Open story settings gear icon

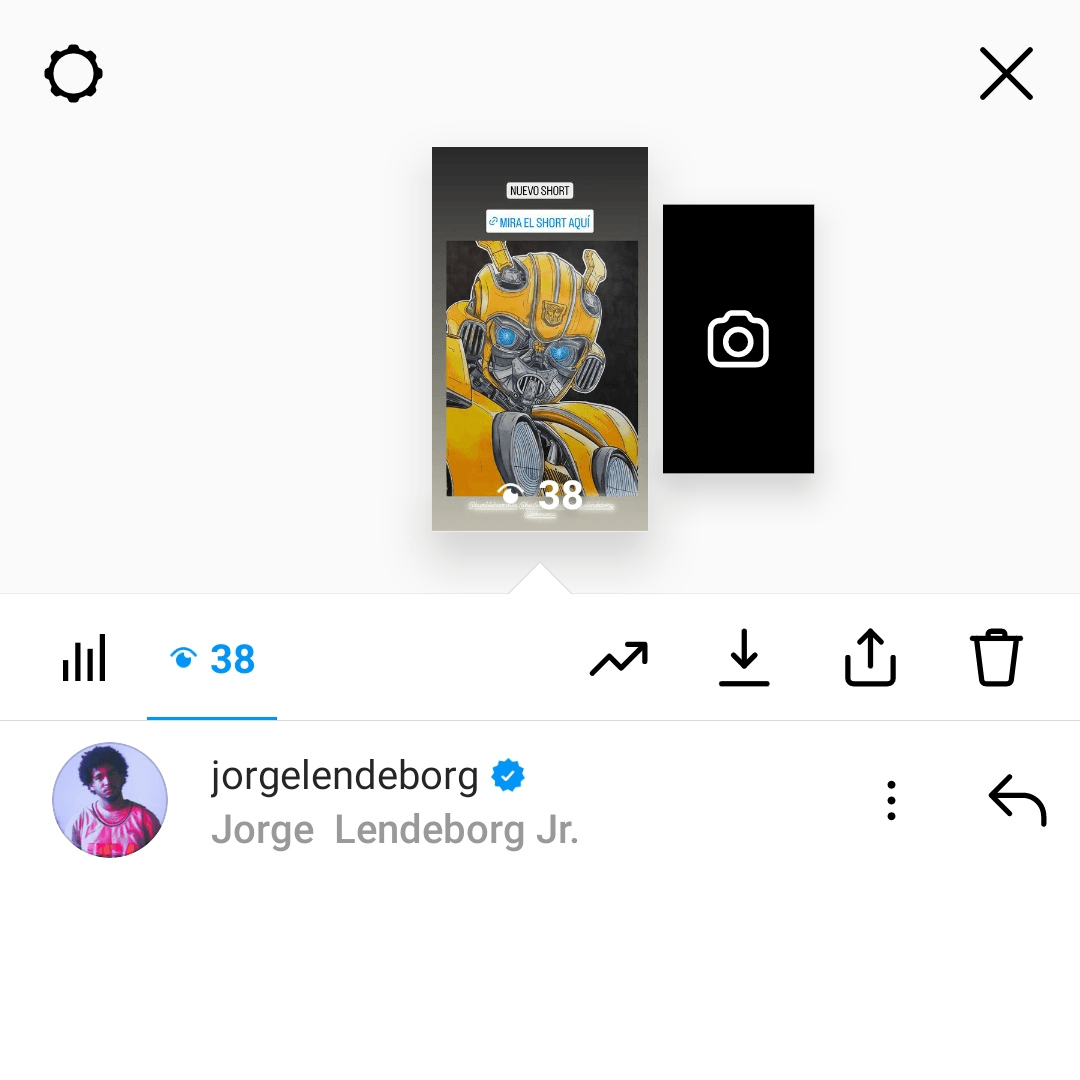74,74
